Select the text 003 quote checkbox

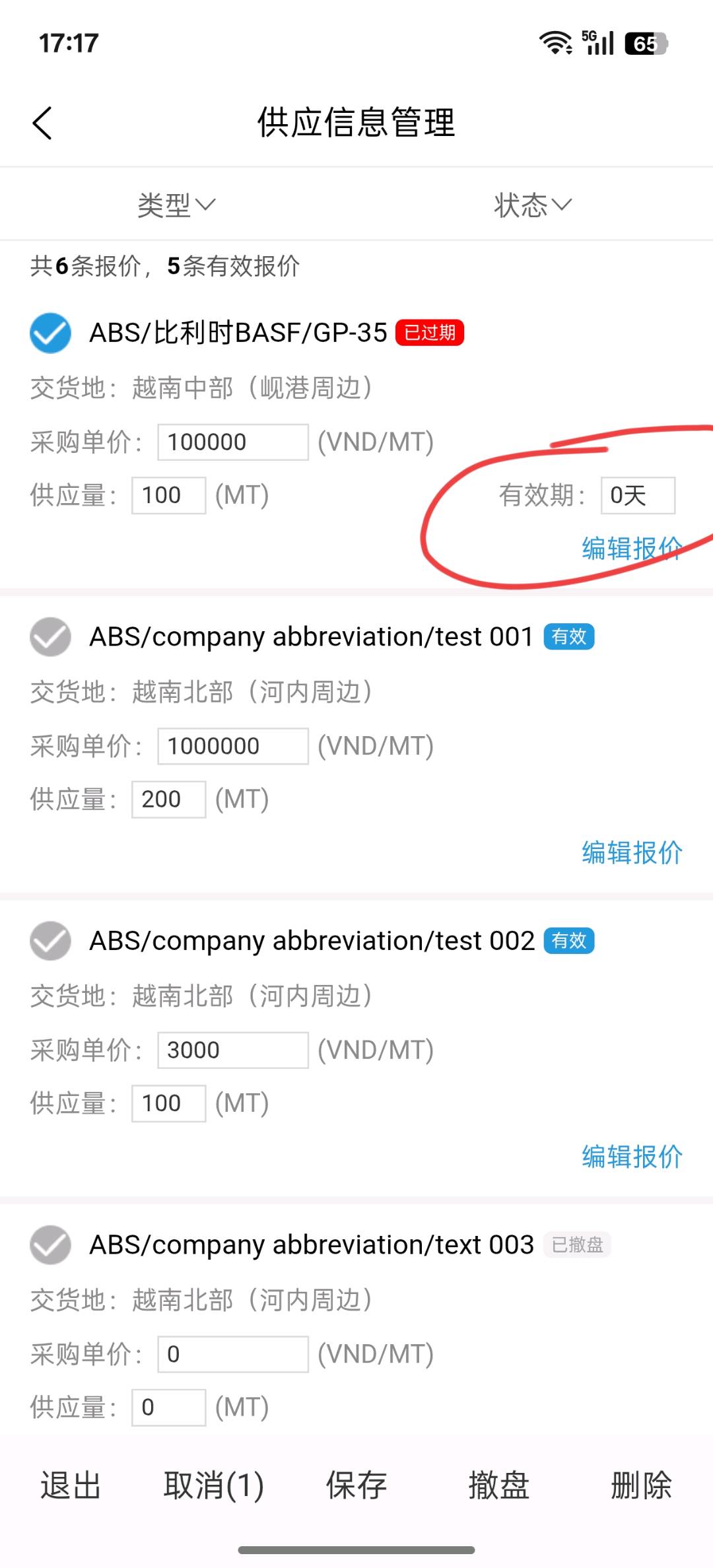click(50, 1245)
